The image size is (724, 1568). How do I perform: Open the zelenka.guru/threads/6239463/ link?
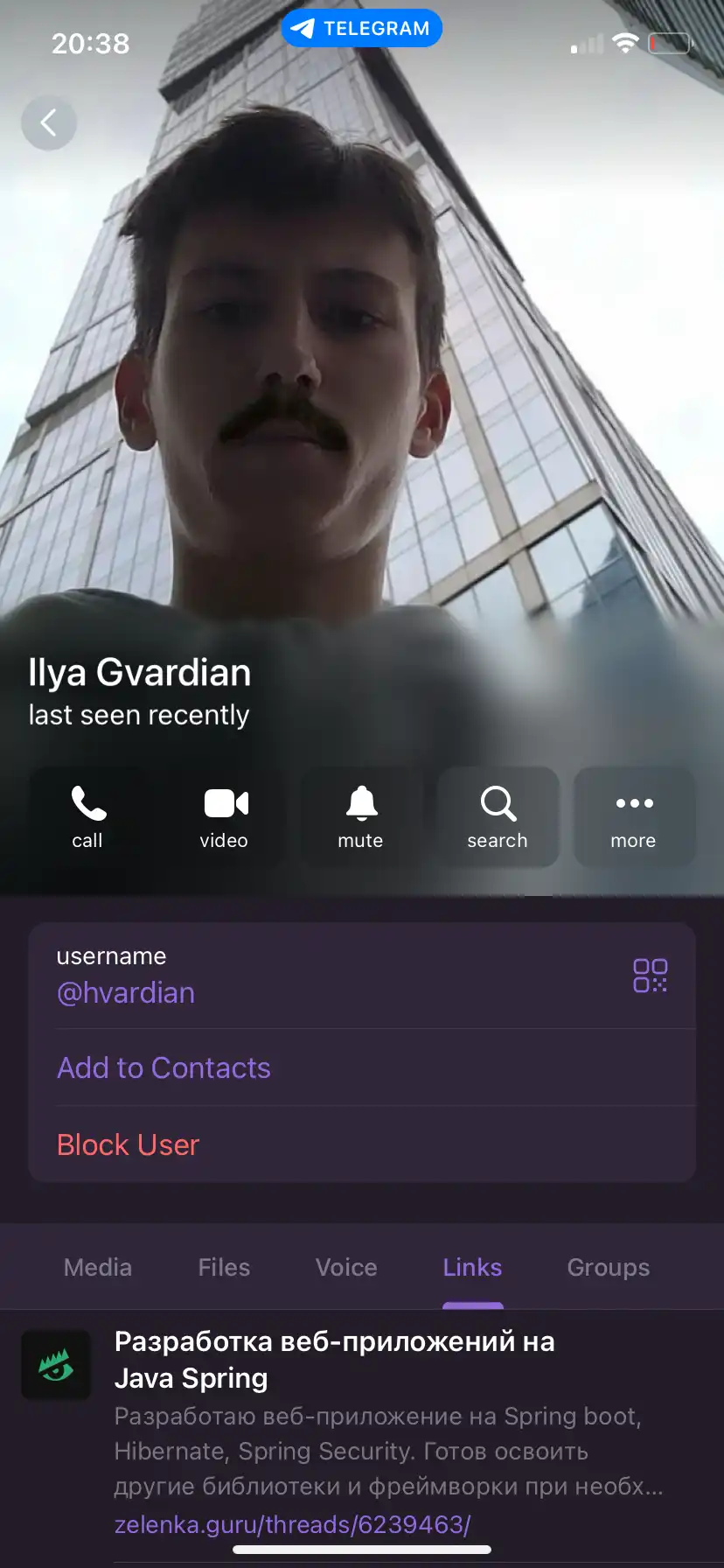(293, 1524)
